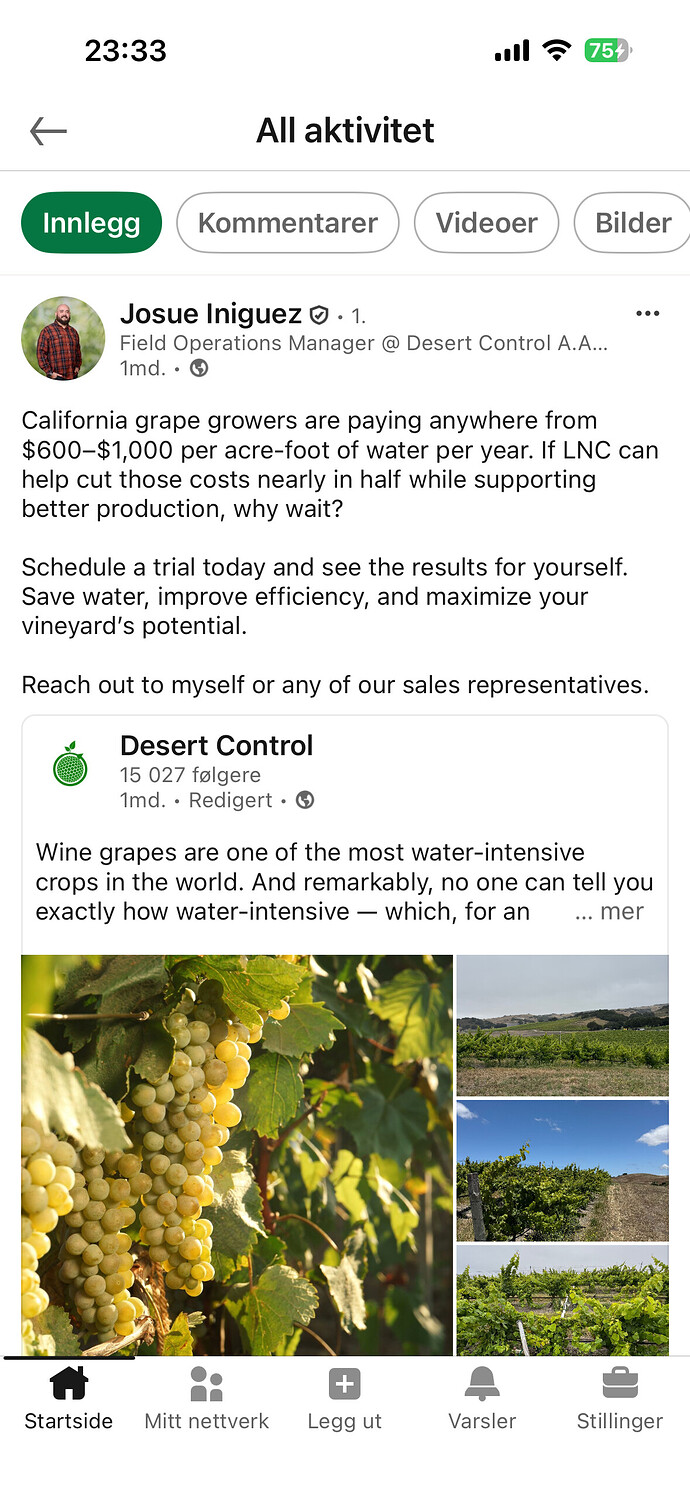Go to the Startside tab
690x1495 pixels.
point(69,1399)
